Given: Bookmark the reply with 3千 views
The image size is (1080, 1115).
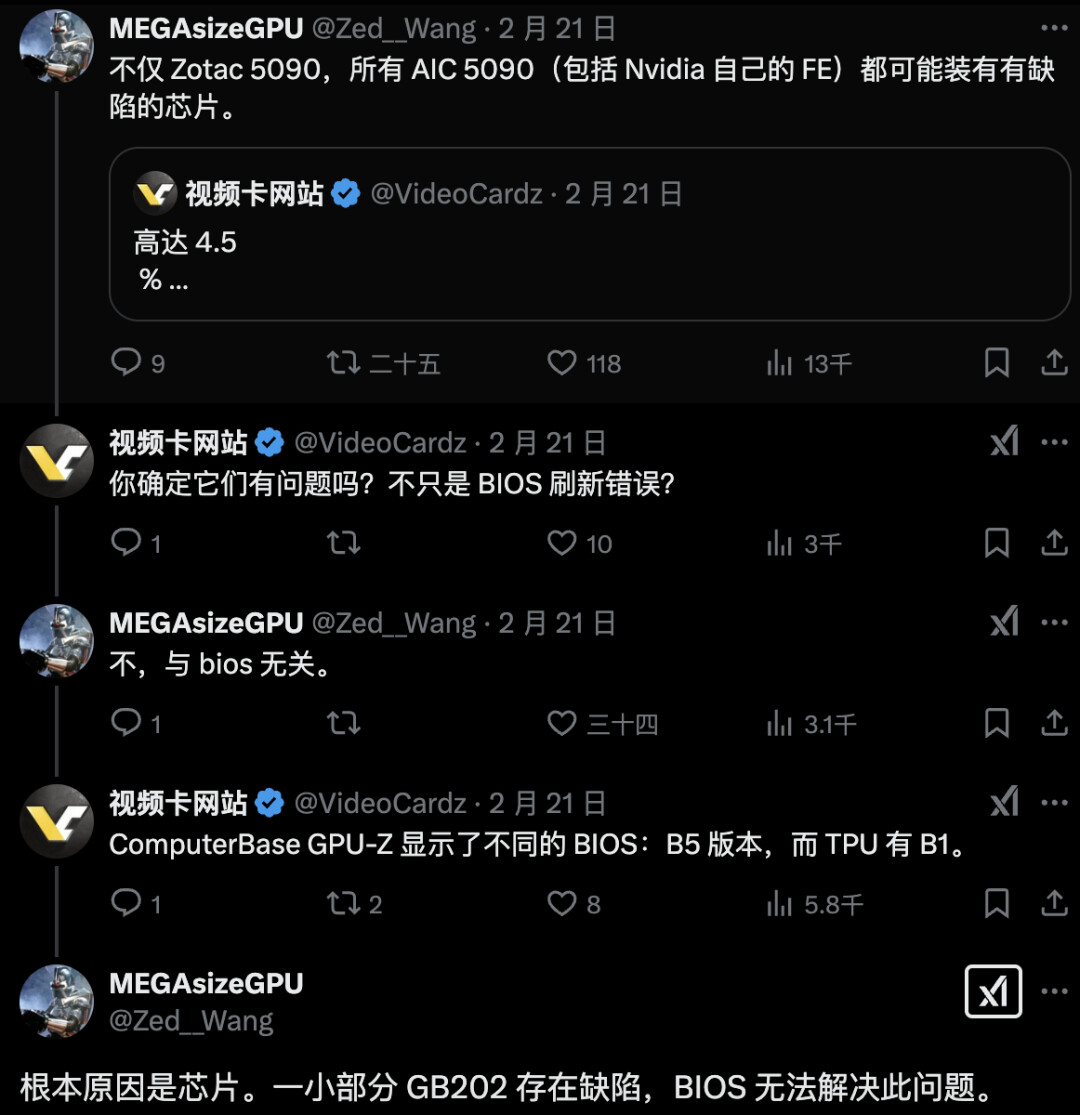Looking at the screenshot, I should click(996, 543).
